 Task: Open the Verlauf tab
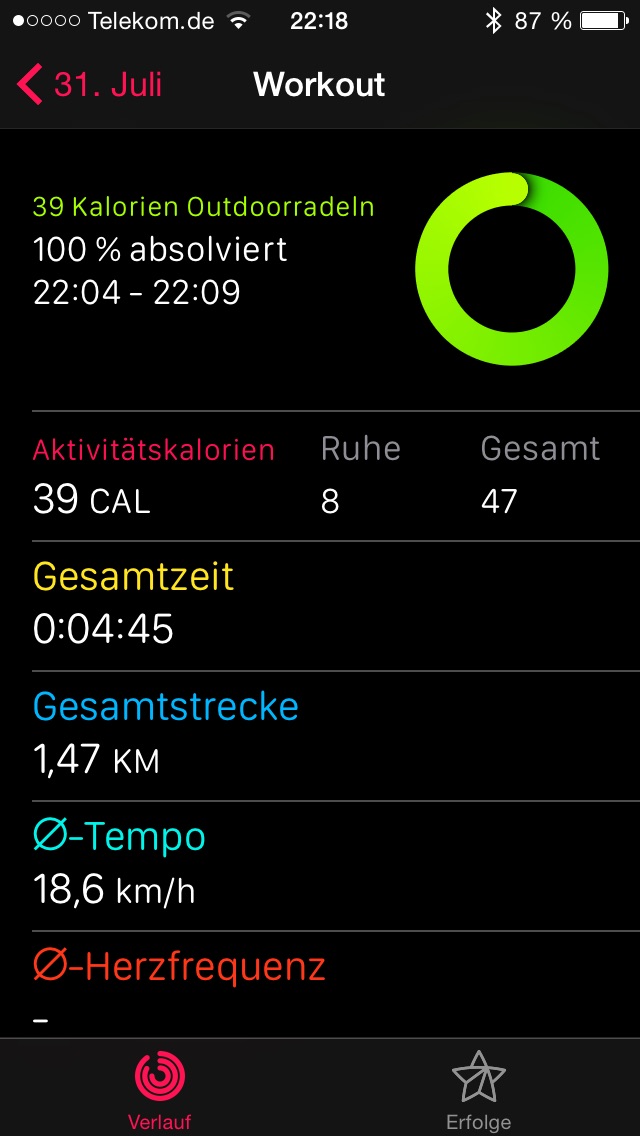click(160, 1088)
